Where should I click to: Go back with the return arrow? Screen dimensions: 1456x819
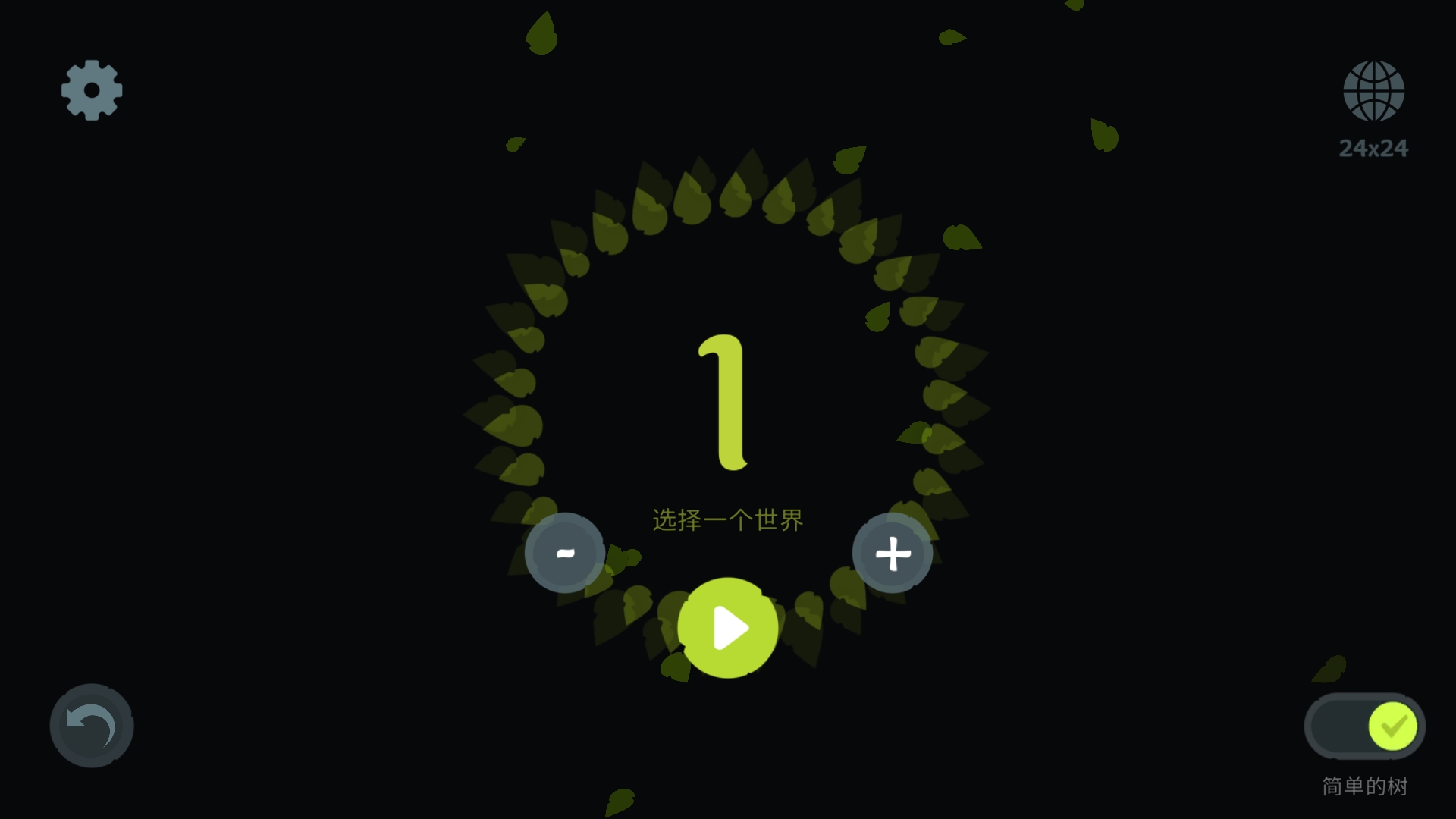92,726
